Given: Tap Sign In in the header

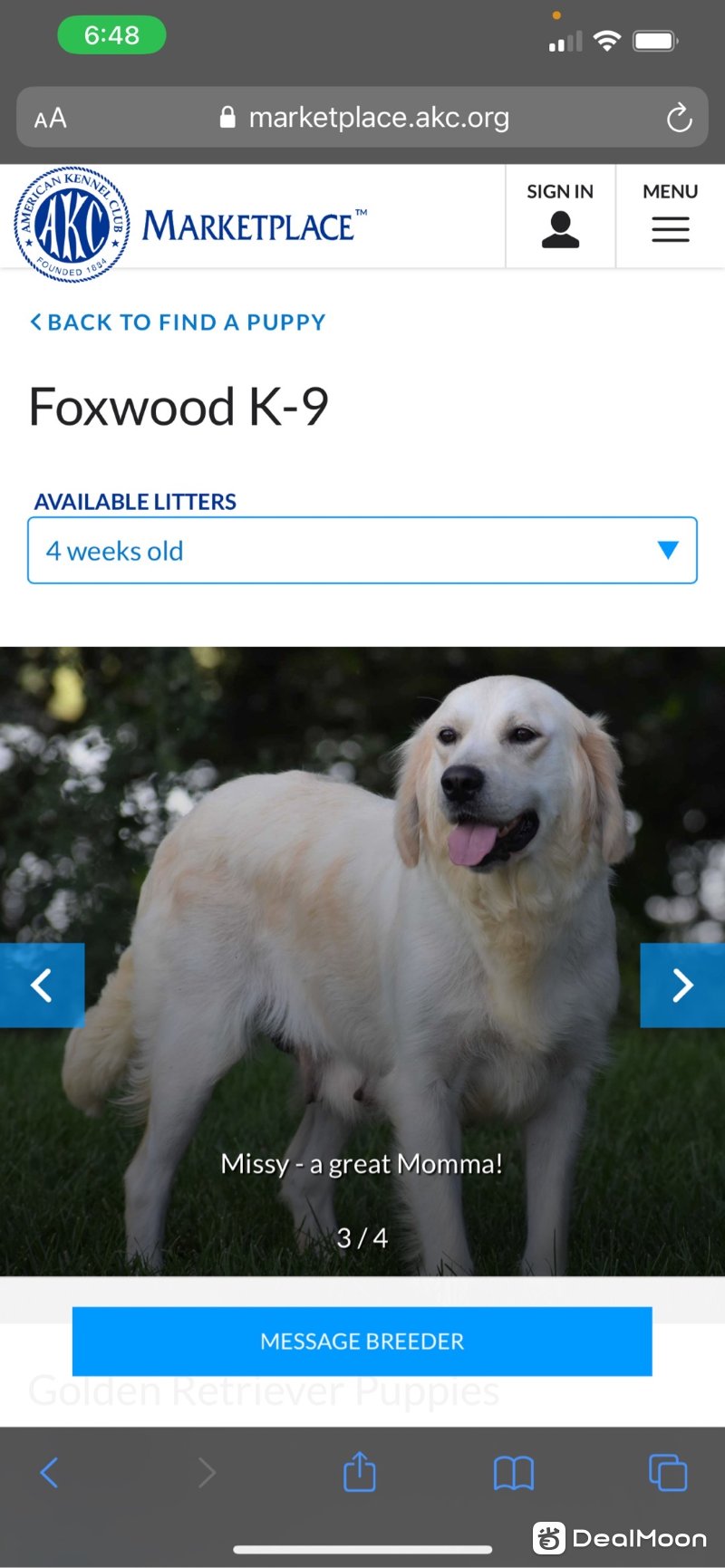Looking at the screenshot, I should pos(560,216).
